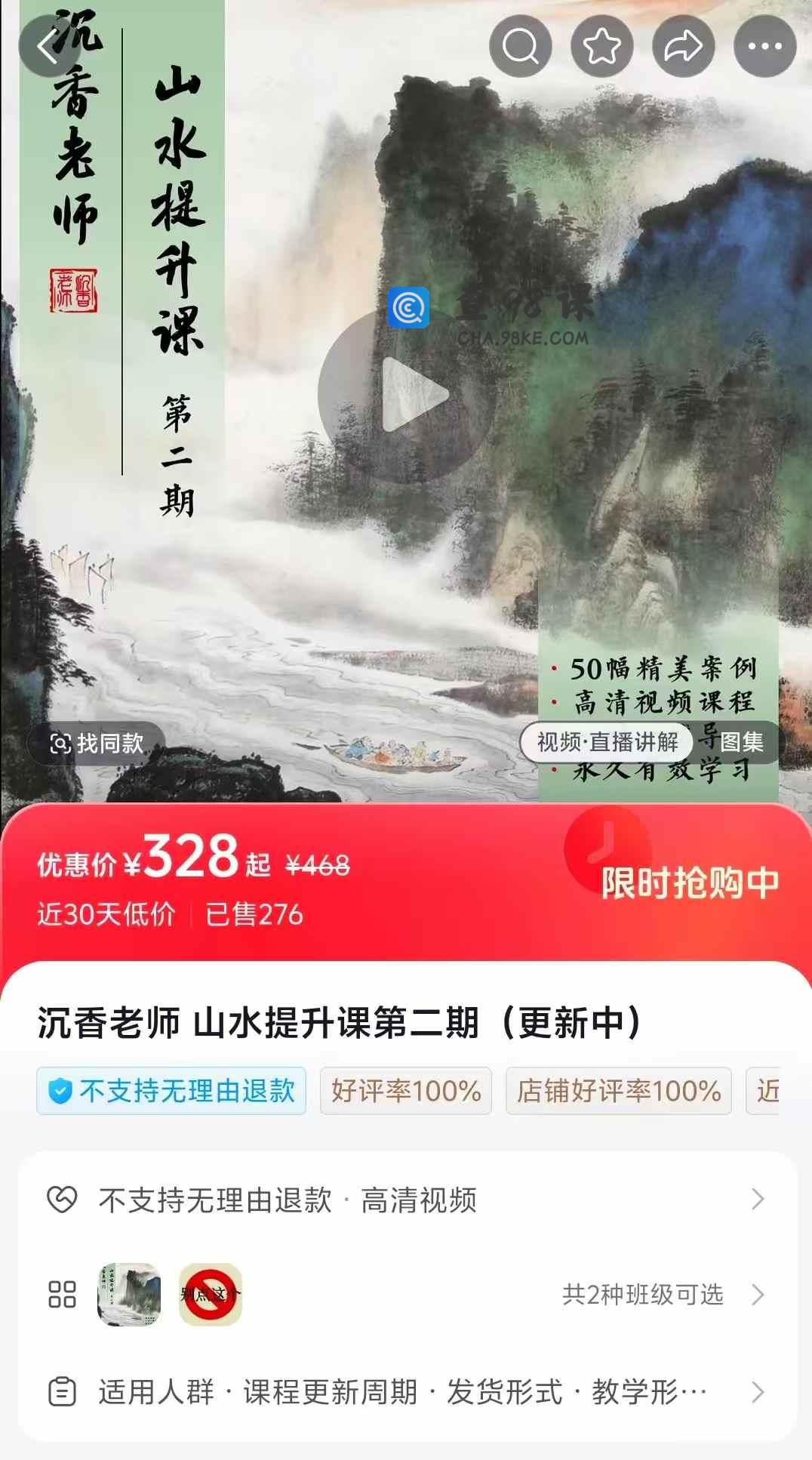The image size is (812, 1460).
Task: Select the 视频·直播讲解 media tab
Action: point(607,742)
